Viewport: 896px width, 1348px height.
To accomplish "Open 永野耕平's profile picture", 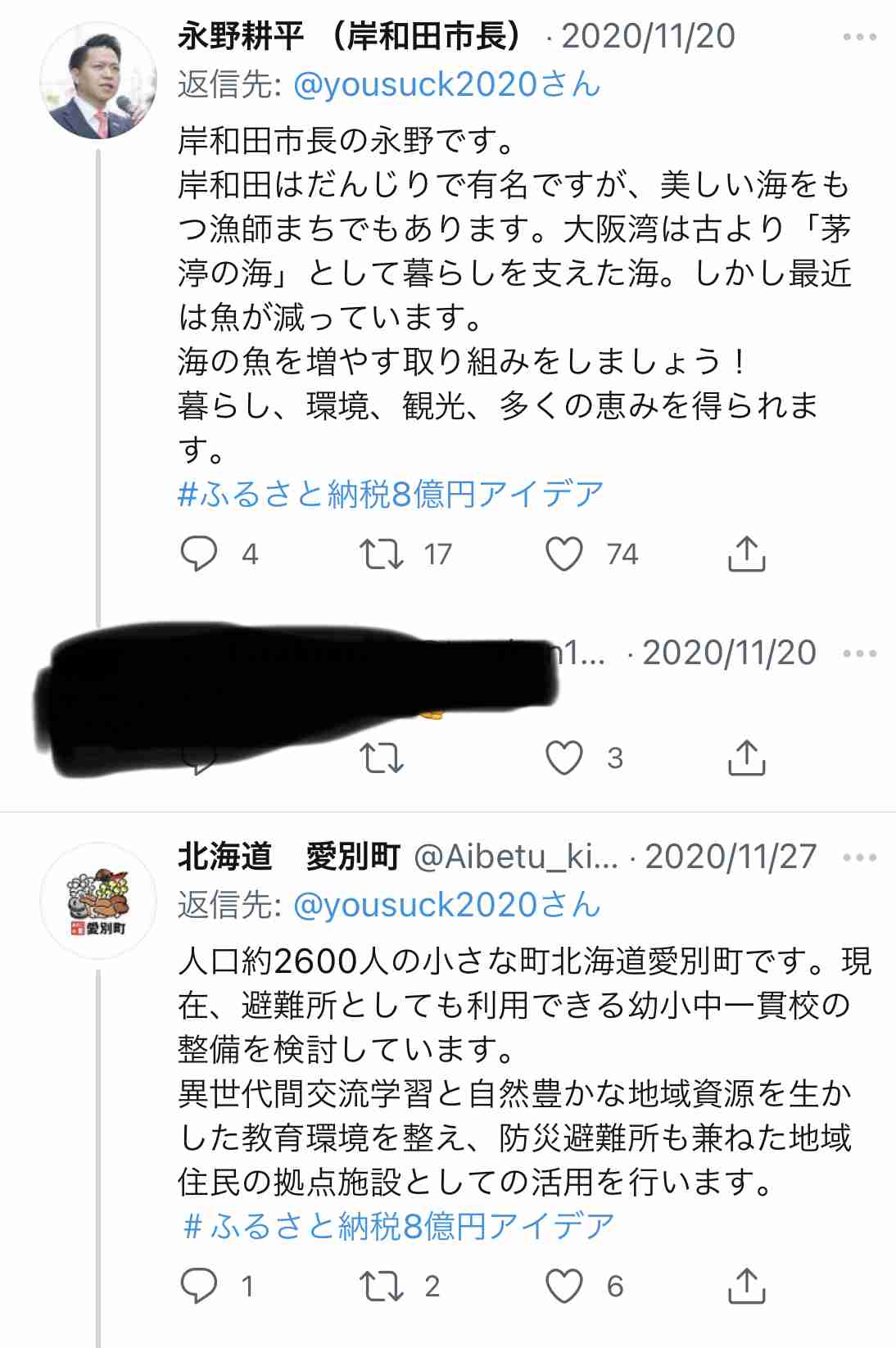I will [x=99, y=80].
